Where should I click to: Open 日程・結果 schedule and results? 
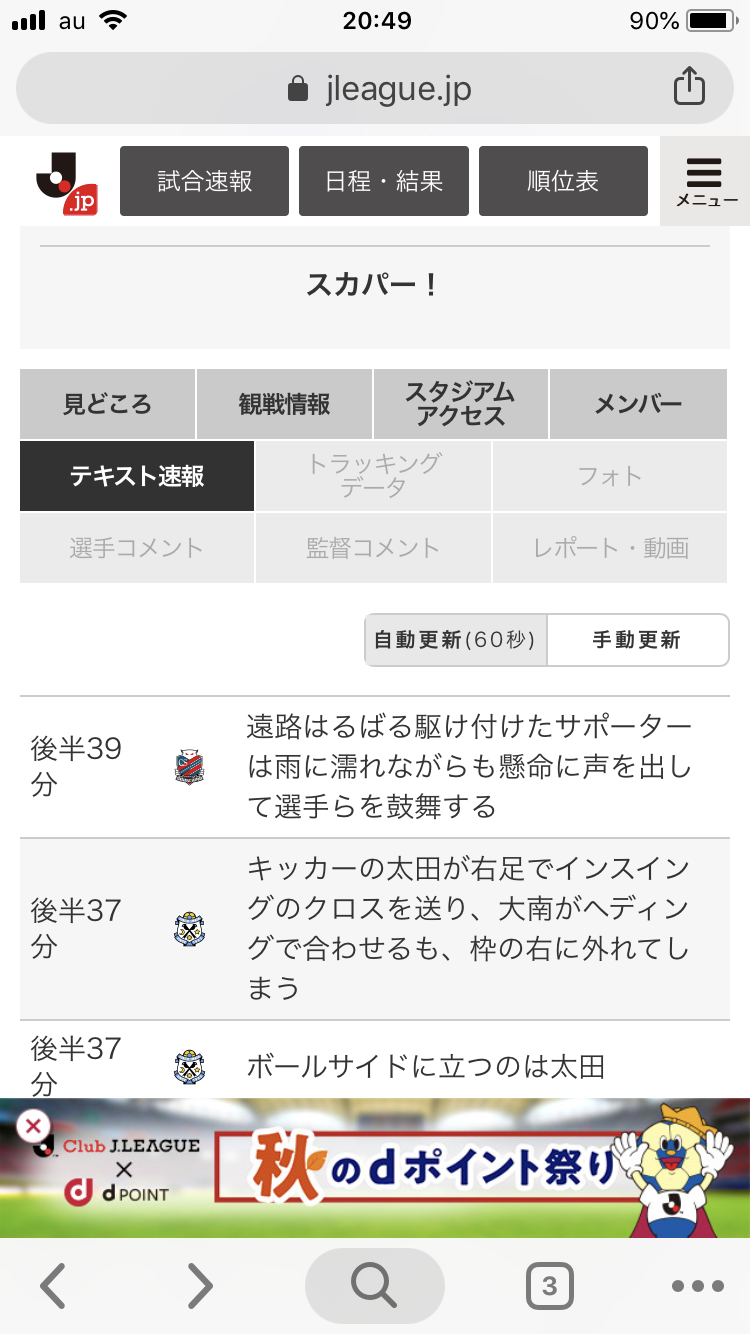tap(384, 181)
